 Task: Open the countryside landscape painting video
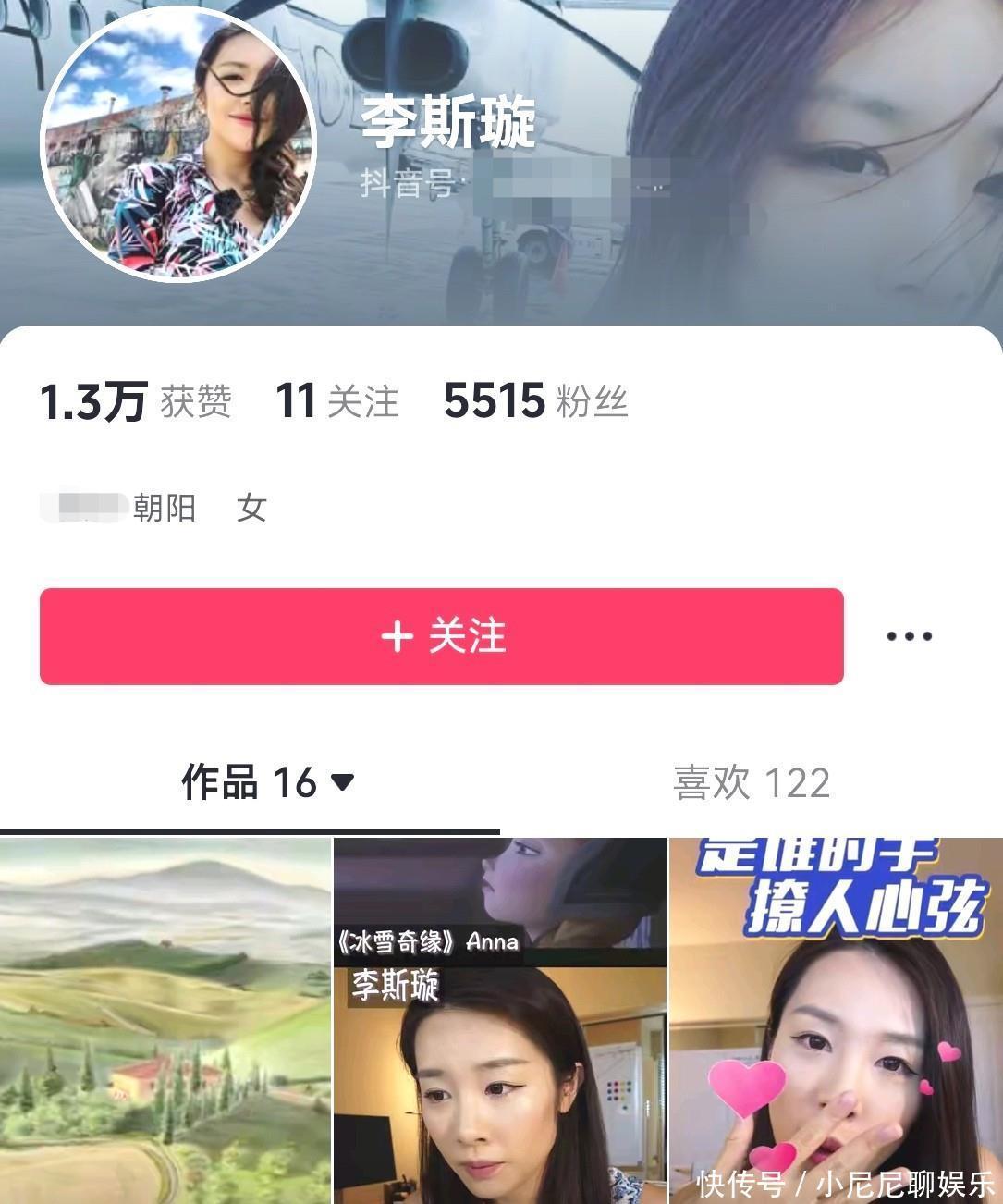[x=165, y=1019]
